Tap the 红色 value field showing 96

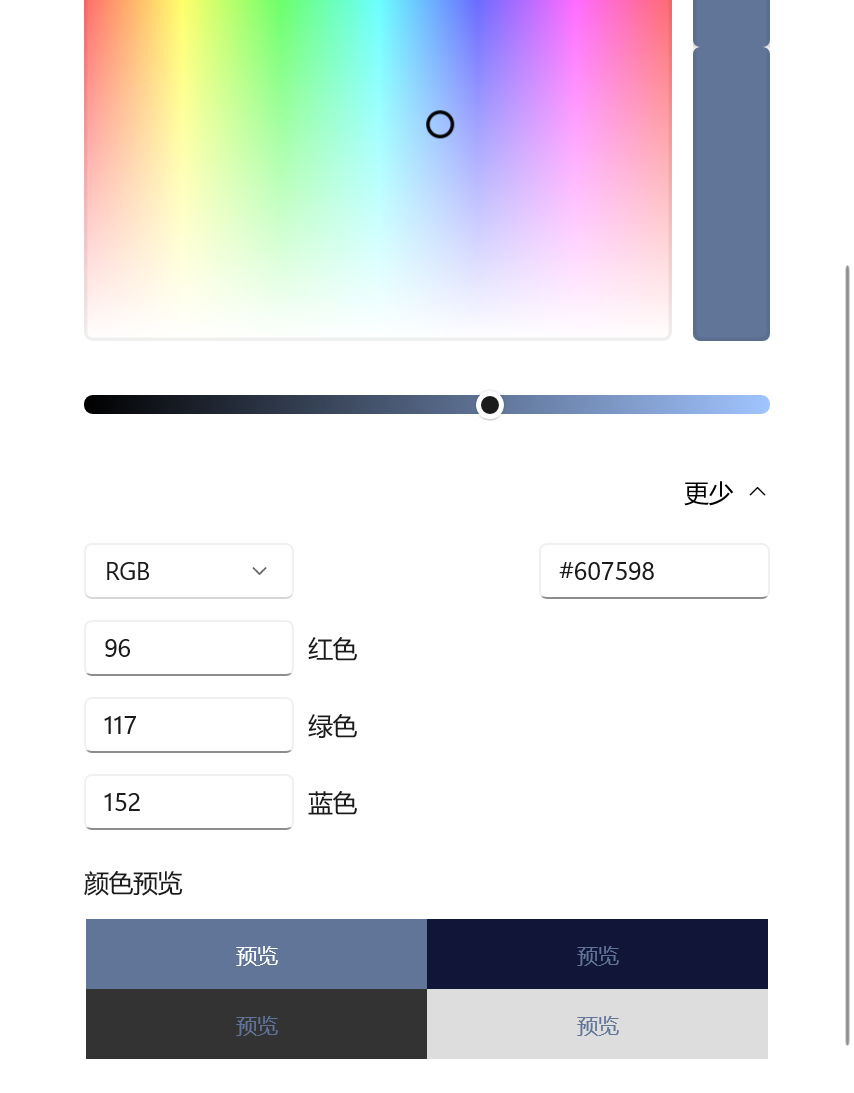(189, 648)
